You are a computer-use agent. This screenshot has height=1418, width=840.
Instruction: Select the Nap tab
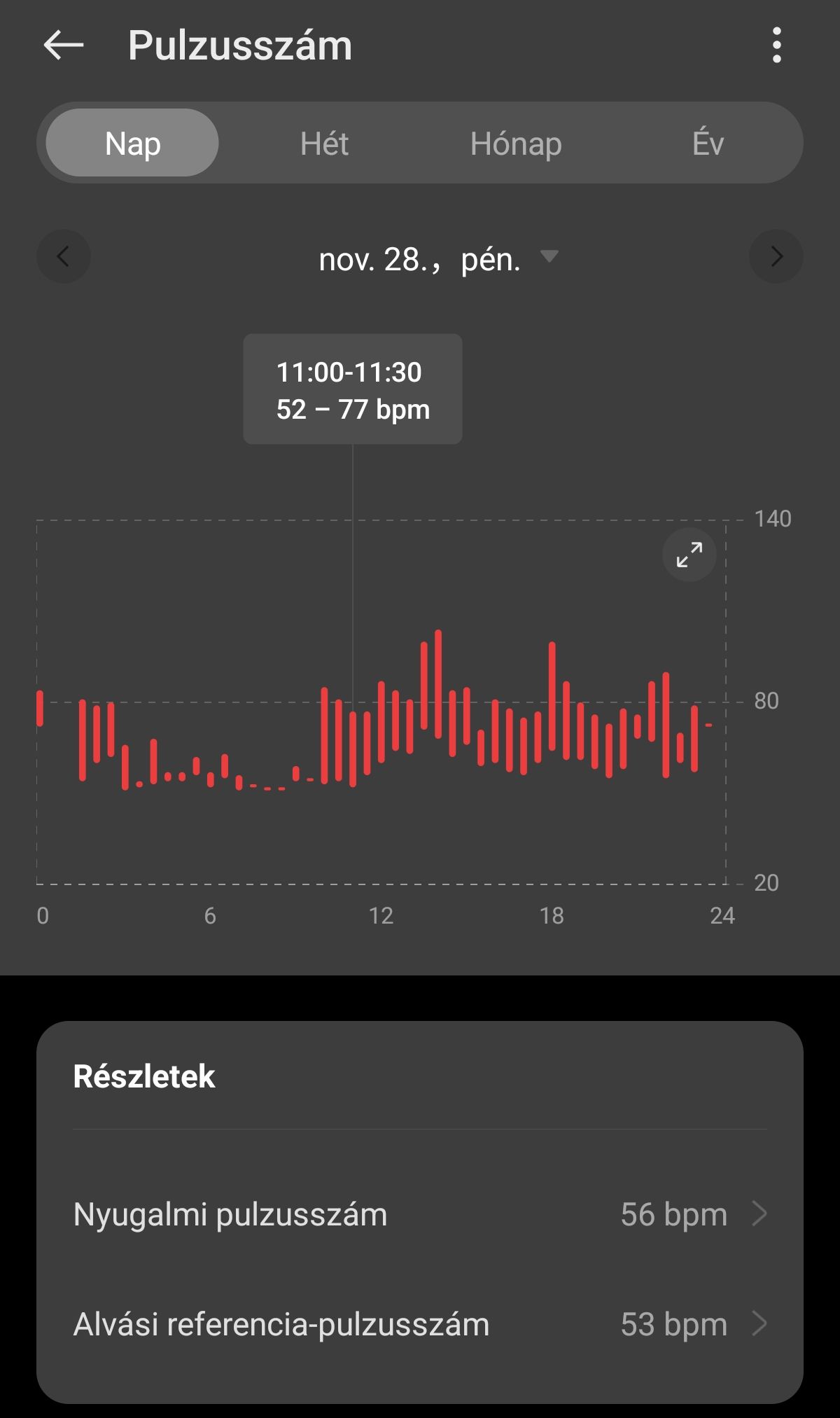[x=132, y=144]
